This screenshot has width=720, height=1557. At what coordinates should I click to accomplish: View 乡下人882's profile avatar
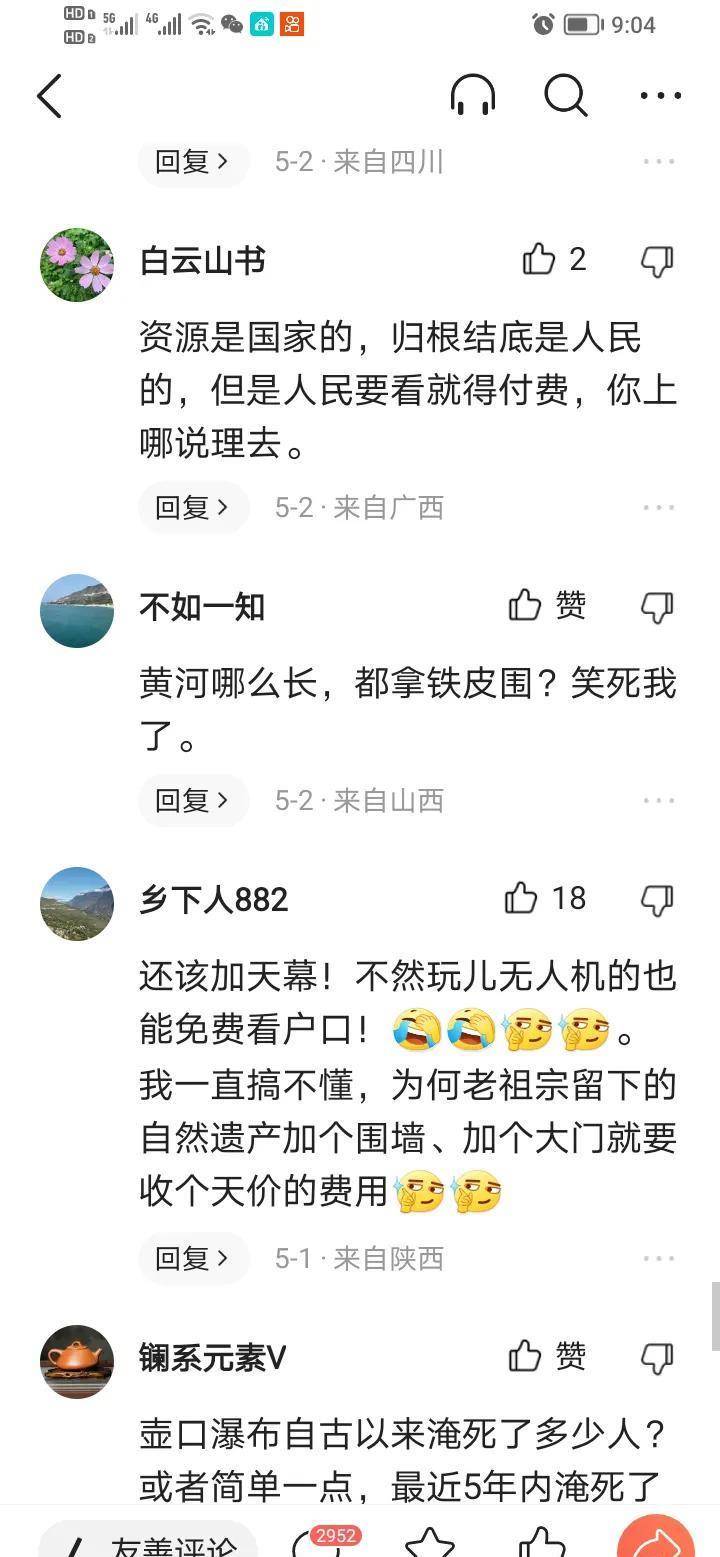77,904
